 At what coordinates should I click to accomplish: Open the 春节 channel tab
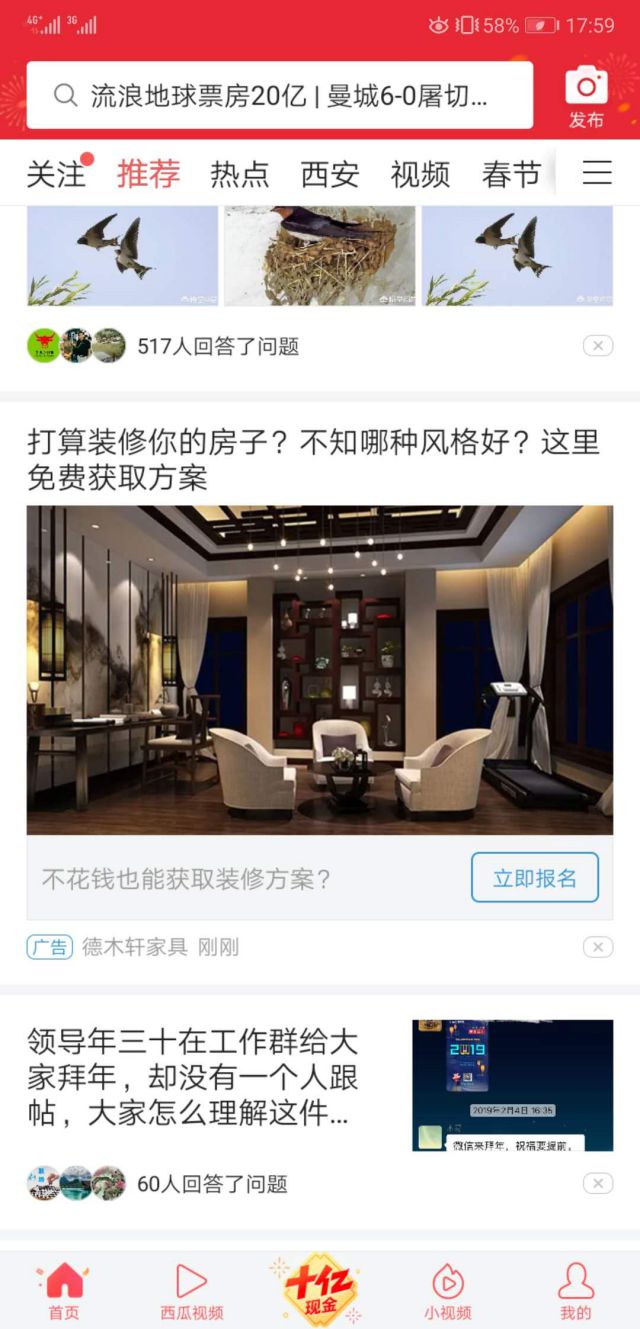pos(511,174)
